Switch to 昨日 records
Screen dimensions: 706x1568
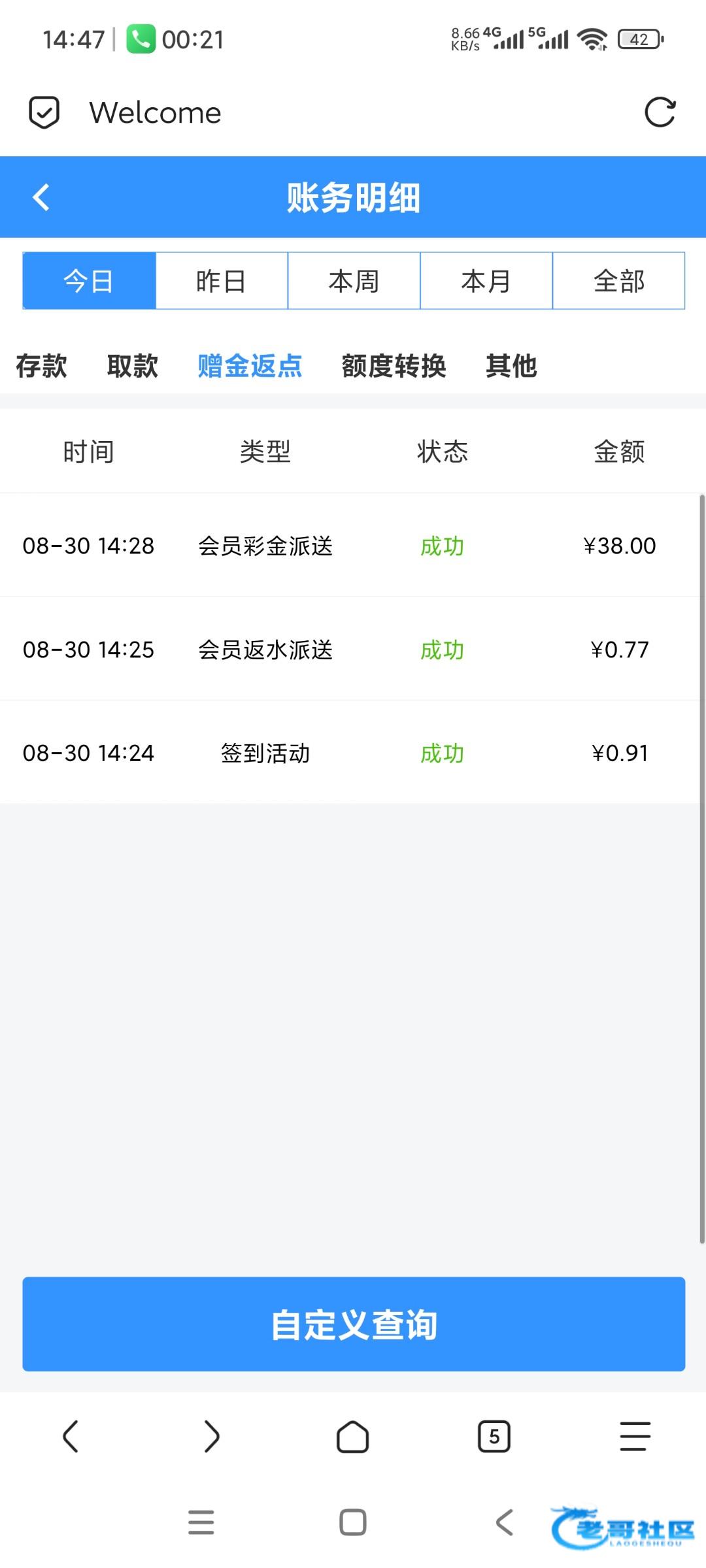point(222,281)
